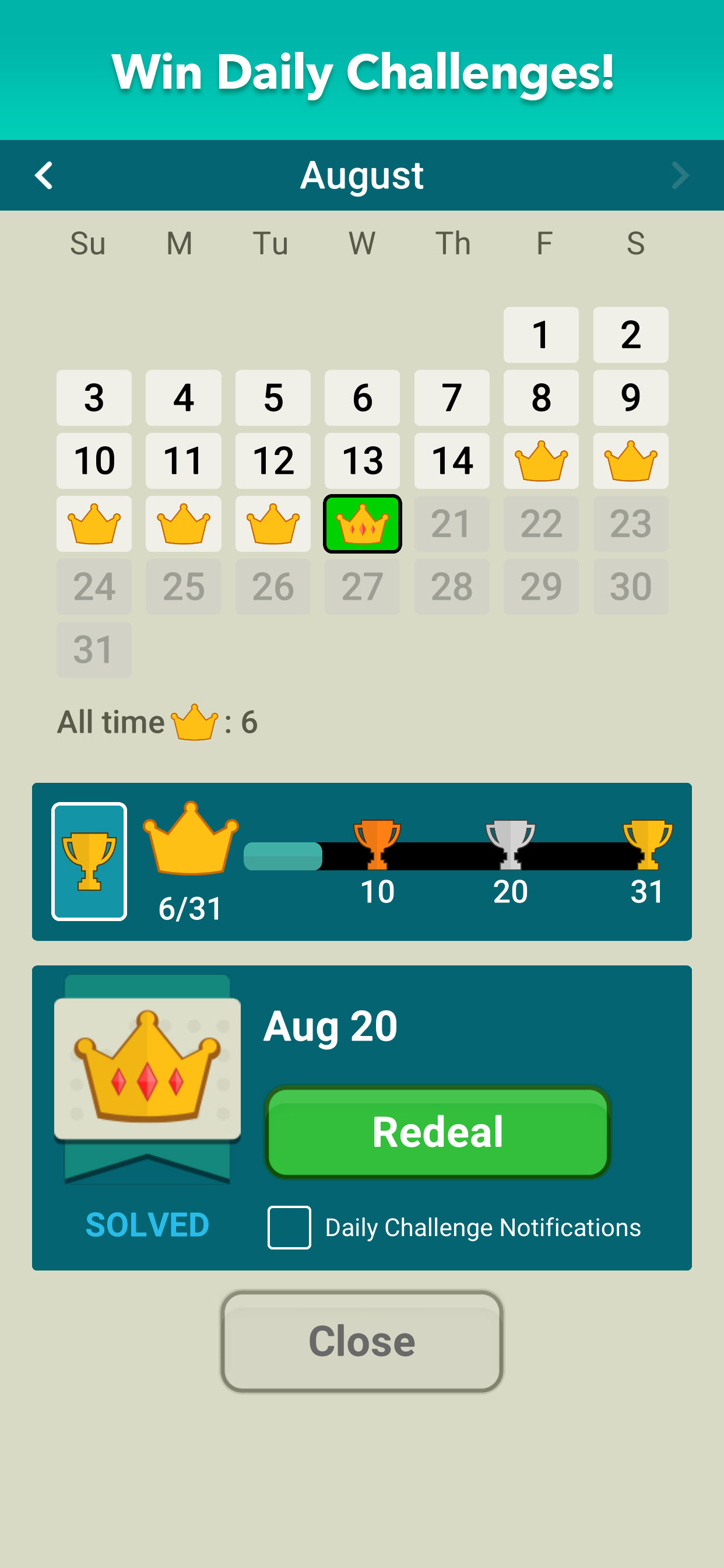Open the trophy card in progress panel
Image resolution: width=724 pixels, height=1568 pixels.
(89, 862)
